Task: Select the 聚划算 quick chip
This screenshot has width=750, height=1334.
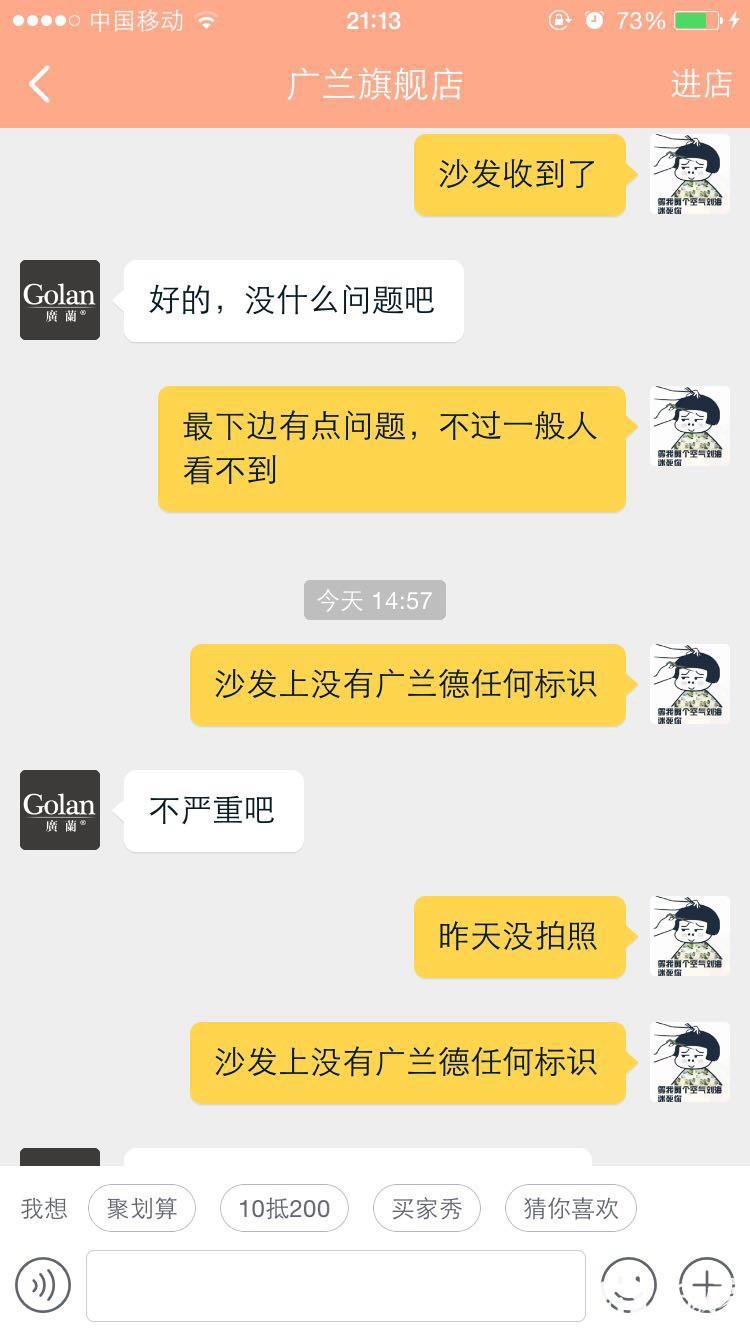Action: 142,1208
